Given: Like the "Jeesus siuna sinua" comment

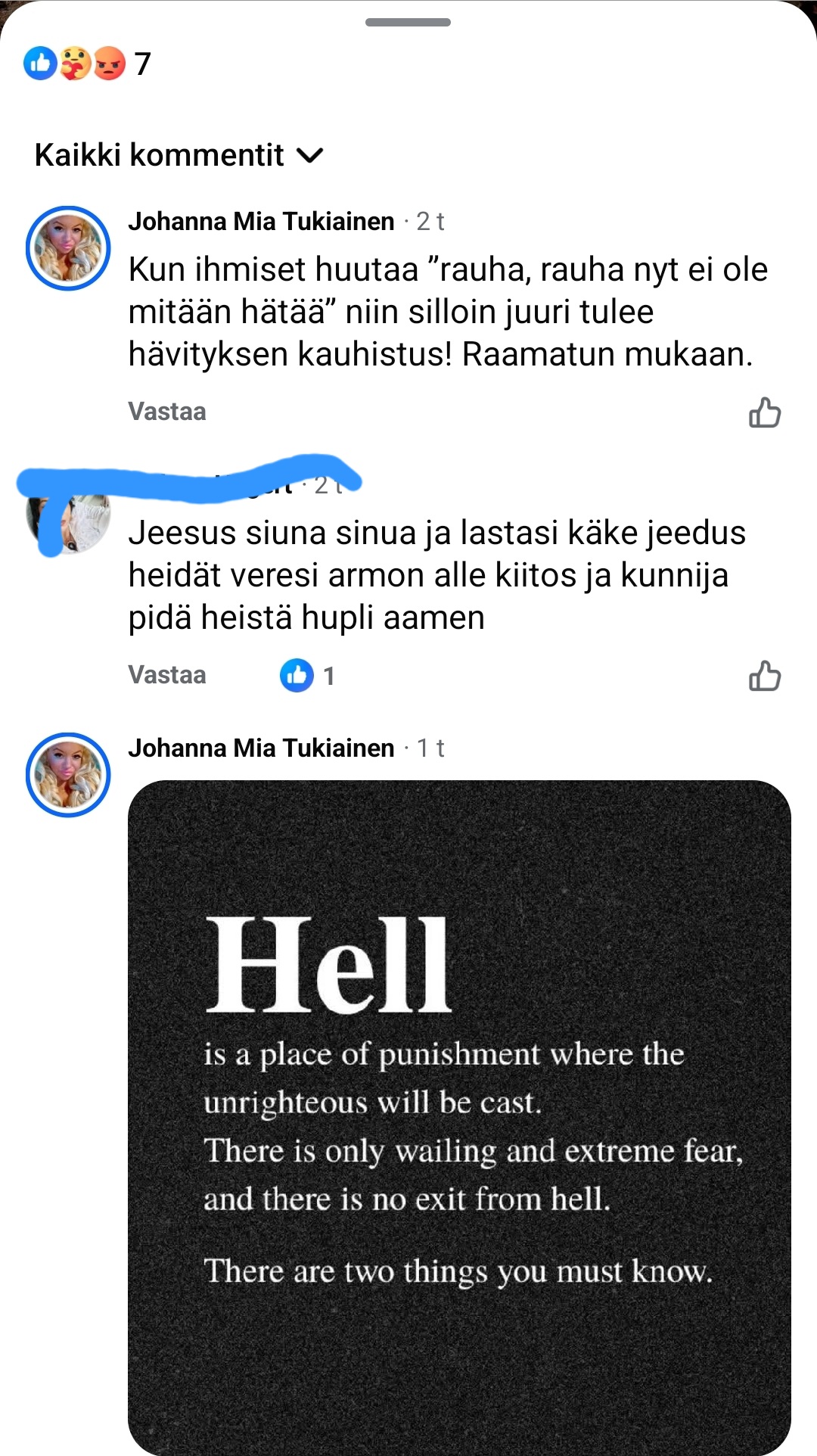Looking at the screenshot, I should click(x=765, y=676).
